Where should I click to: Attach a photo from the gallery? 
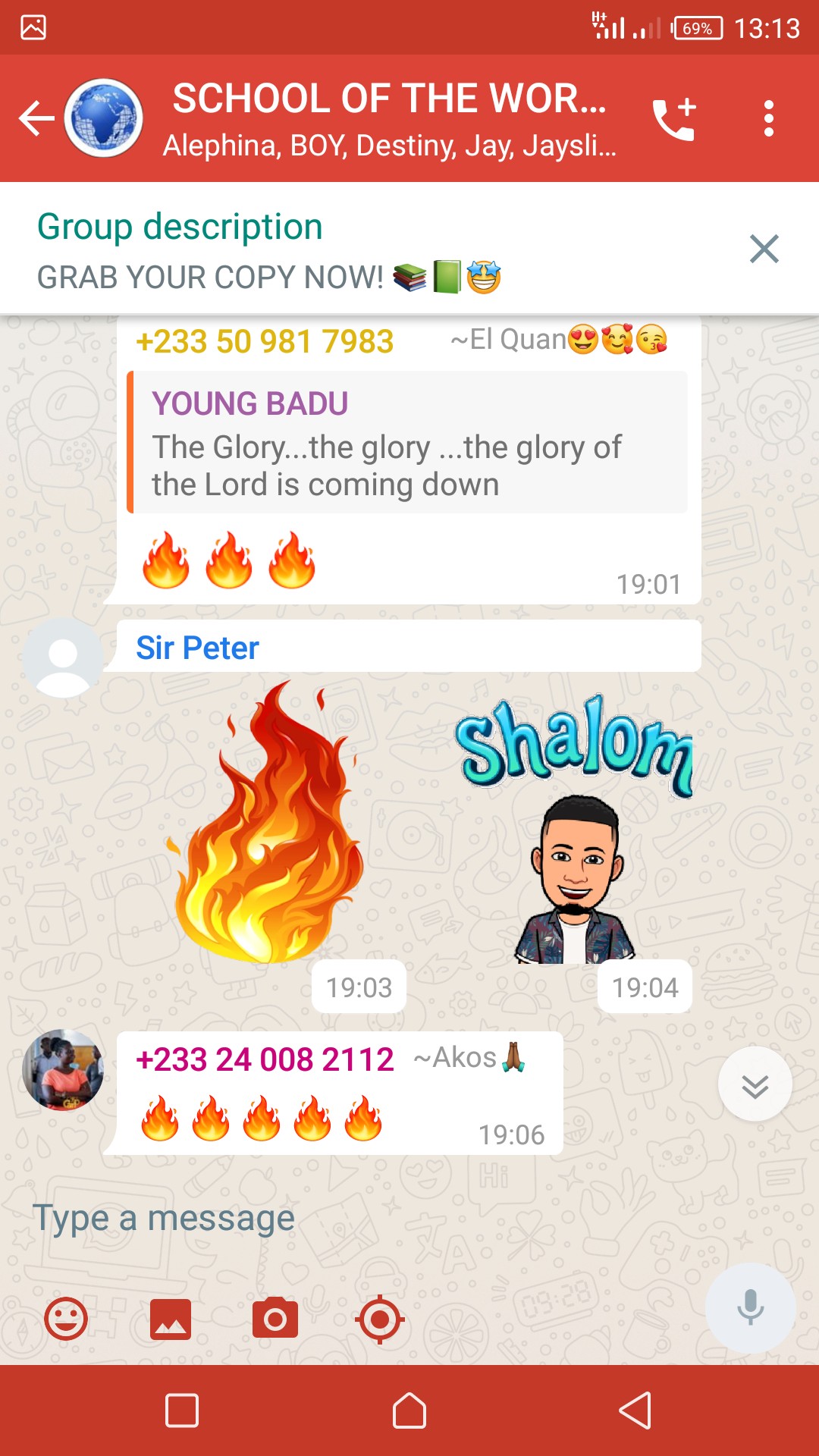171,1319
